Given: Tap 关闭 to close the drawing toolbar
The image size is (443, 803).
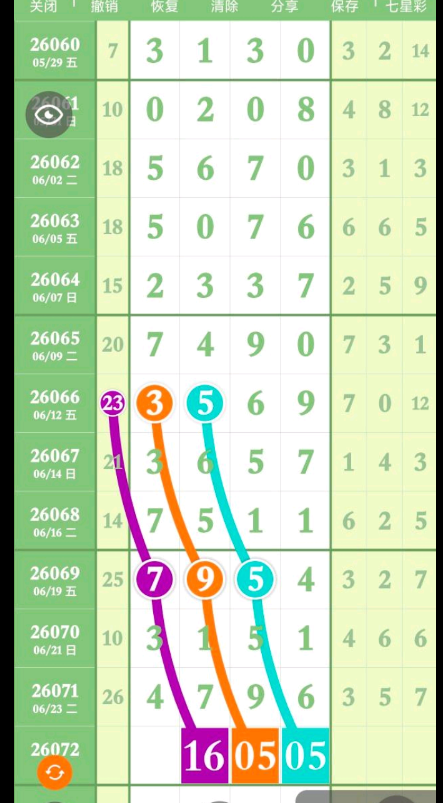Looking at the screenshot, I should (x=44, y=6).
